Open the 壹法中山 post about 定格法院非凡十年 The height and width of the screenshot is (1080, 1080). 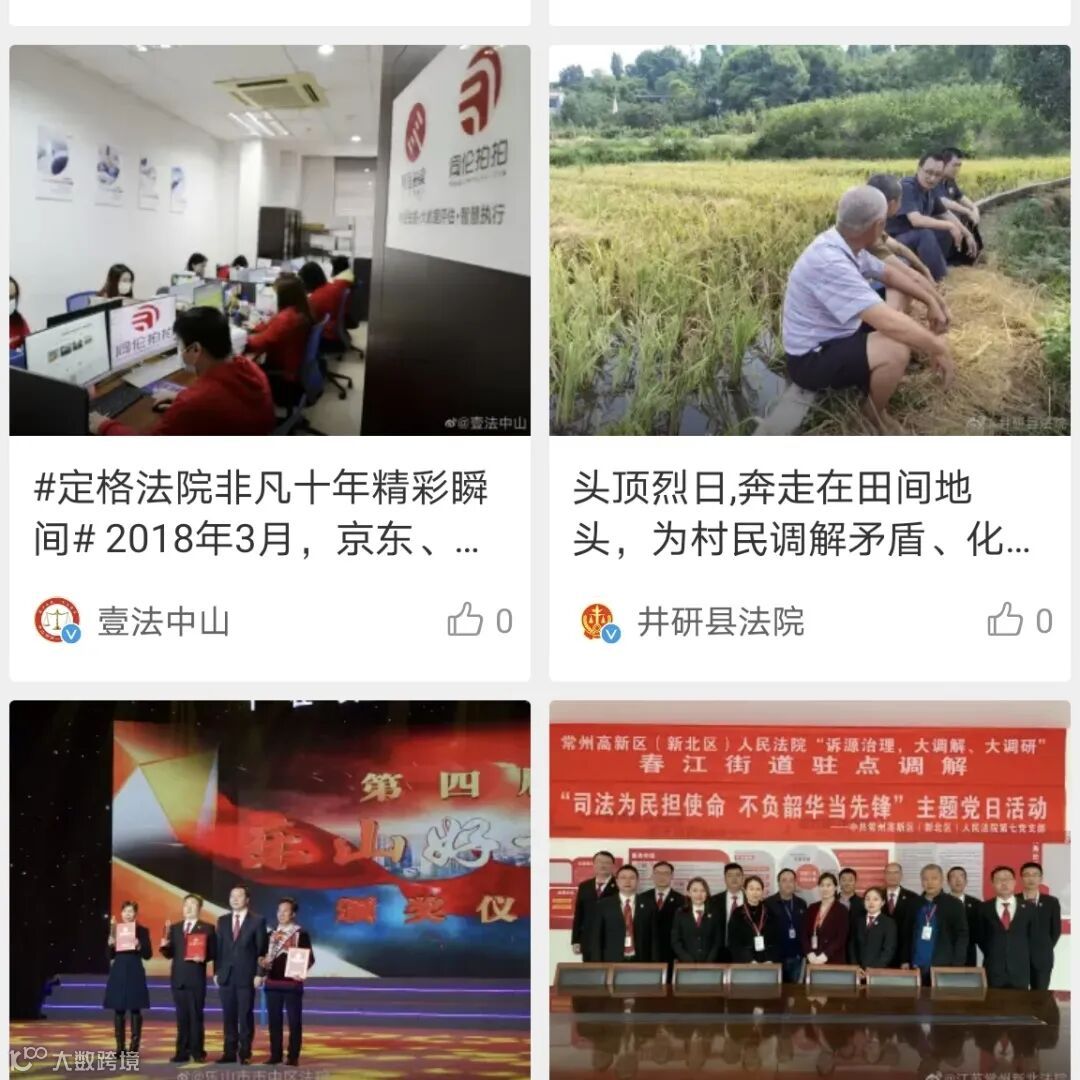(262, 514)
